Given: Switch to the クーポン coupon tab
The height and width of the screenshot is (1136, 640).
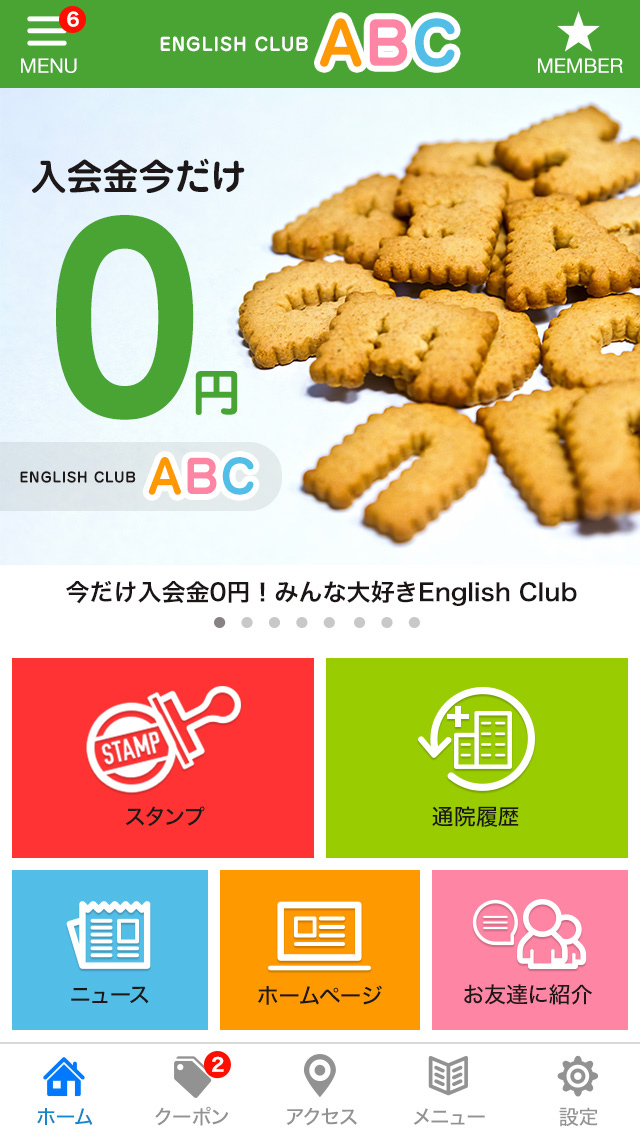Looking at the screenshot, I should [x=192, y=1090].
